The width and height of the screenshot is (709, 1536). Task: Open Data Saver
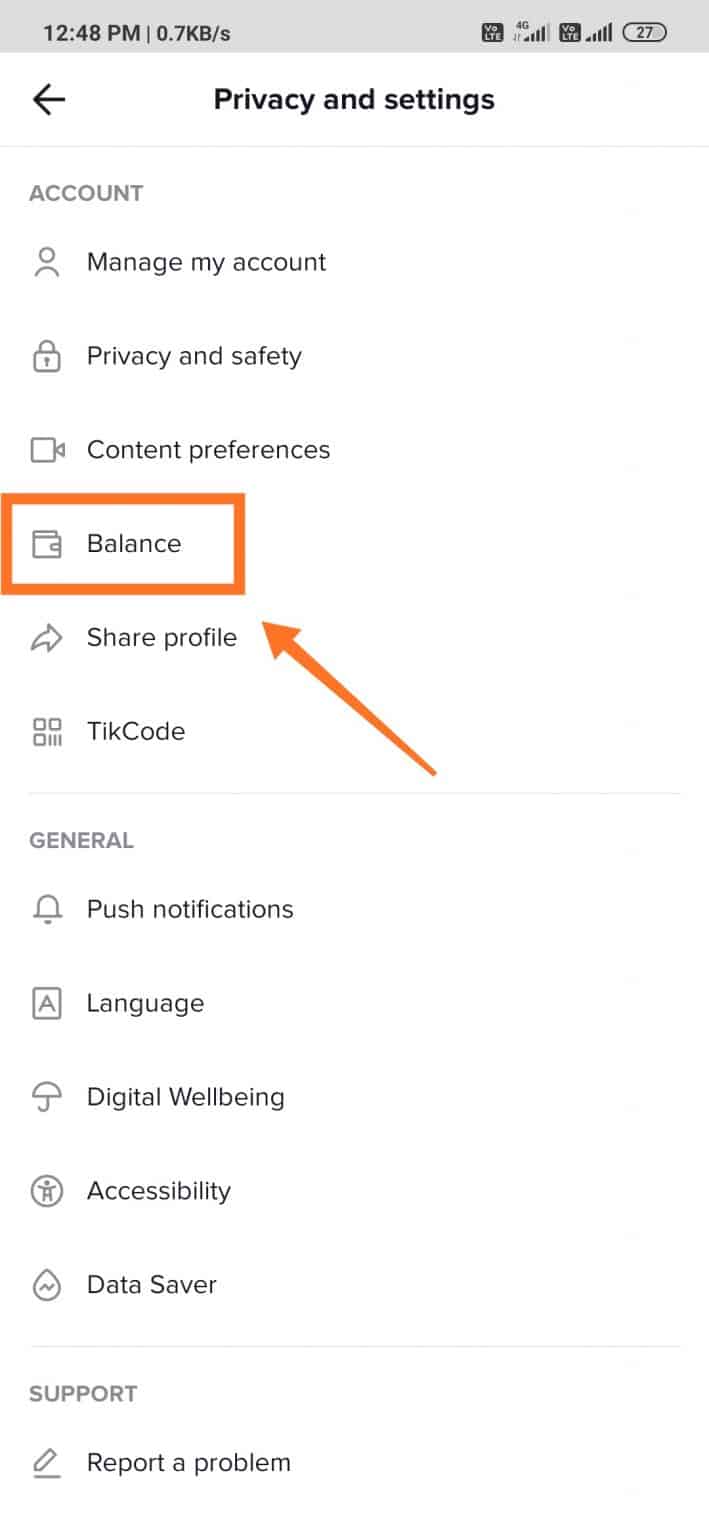pyautogui.click(x=354, y=1285)
